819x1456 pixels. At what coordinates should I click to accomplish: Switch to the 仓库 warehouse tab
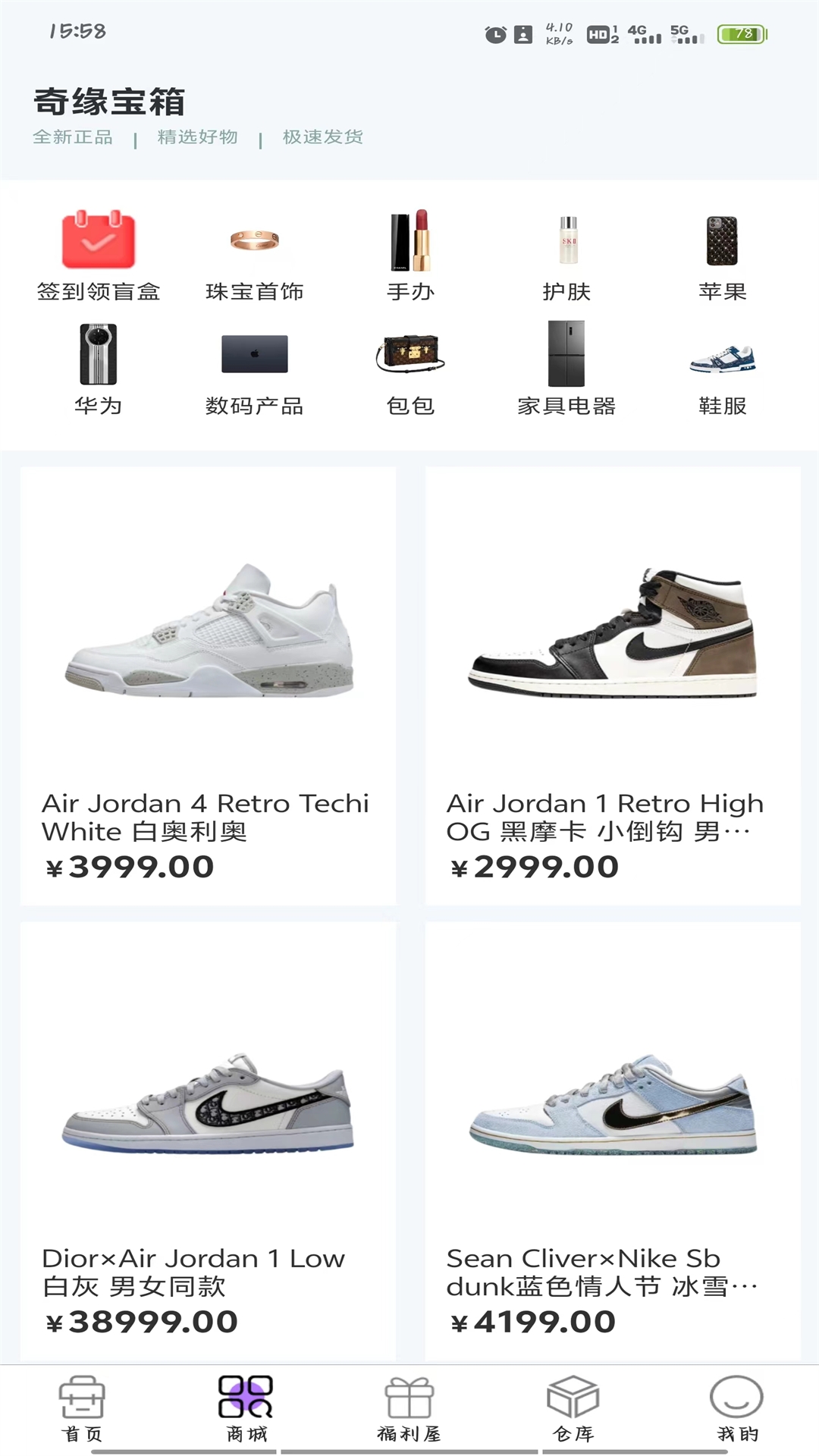tap(573, 1409)
